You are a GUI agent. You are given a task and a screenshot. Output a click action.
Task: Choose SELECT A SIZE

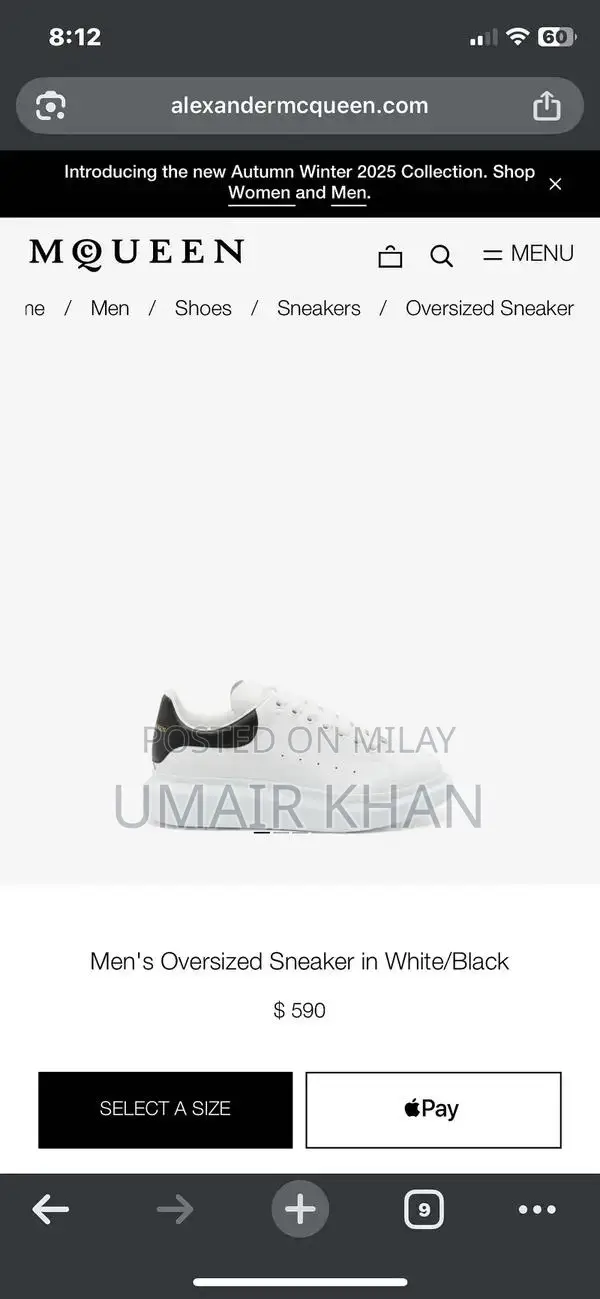tap(165, 1109)
